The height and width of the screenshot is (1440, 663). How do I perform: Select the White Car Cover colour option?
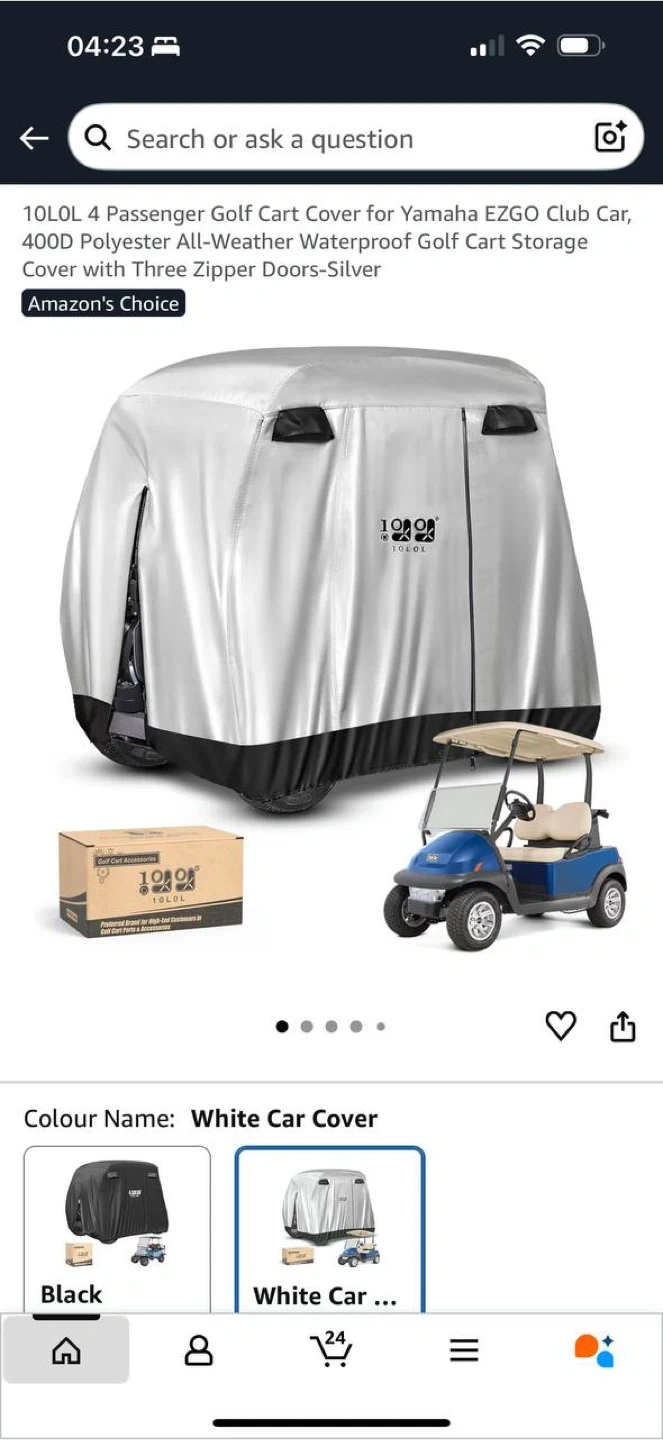pos(329,1228)
